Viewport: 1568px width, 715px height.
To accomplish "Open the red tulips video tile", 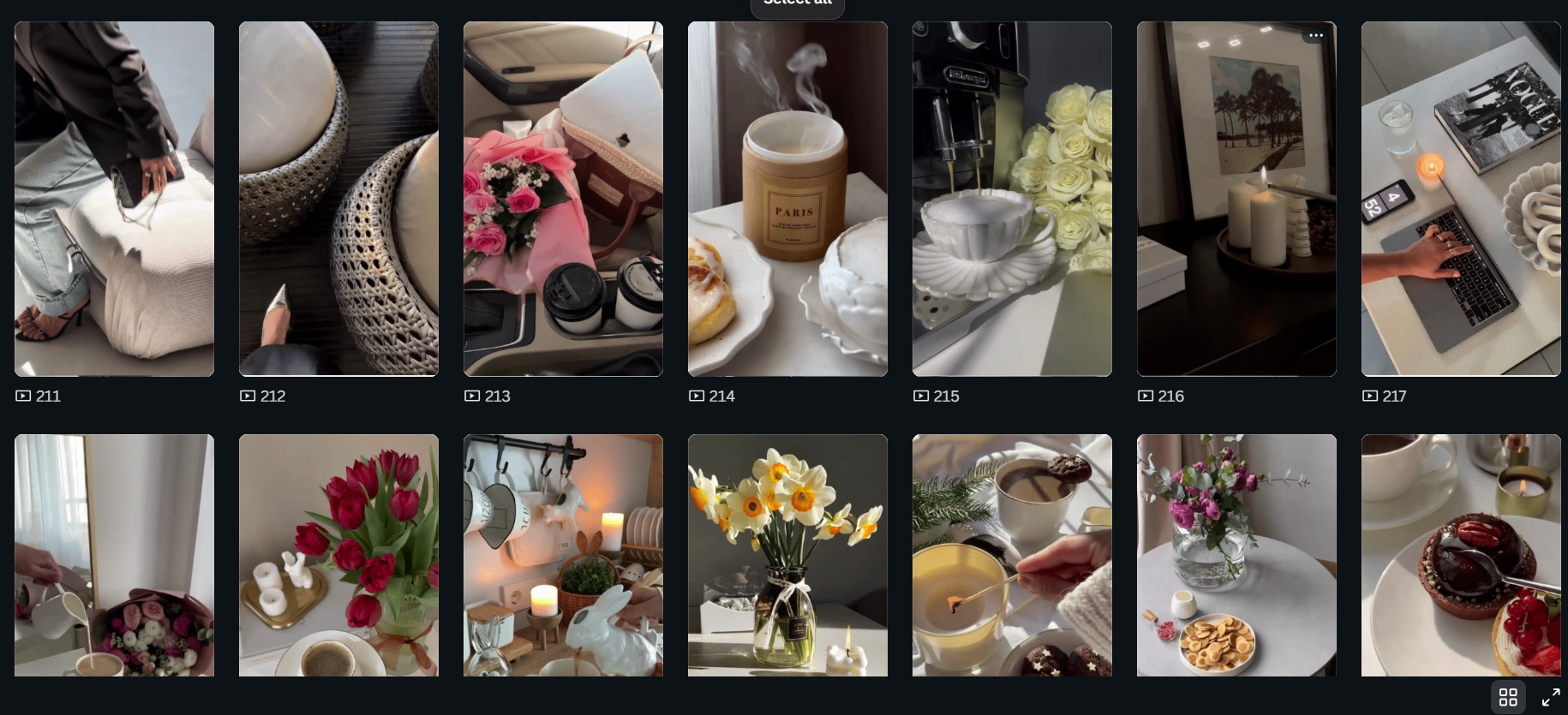I will (338, 555).
